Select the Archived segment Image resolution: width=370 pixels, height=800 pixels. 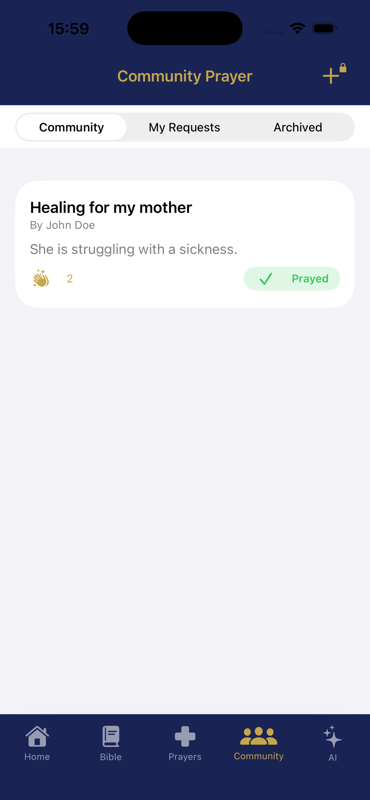pyautogui.click(x=298, y=127)
